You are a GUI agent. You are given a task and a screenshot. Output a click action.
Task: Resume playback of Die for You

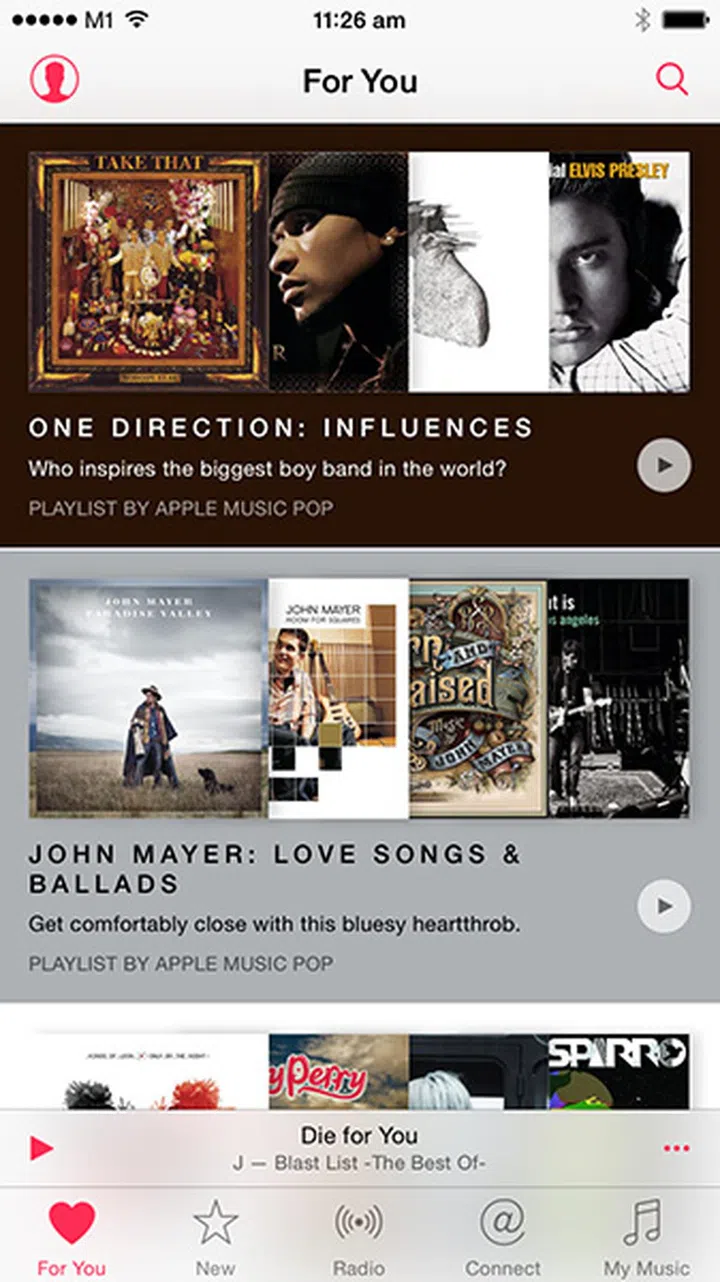coord(42,1148)
